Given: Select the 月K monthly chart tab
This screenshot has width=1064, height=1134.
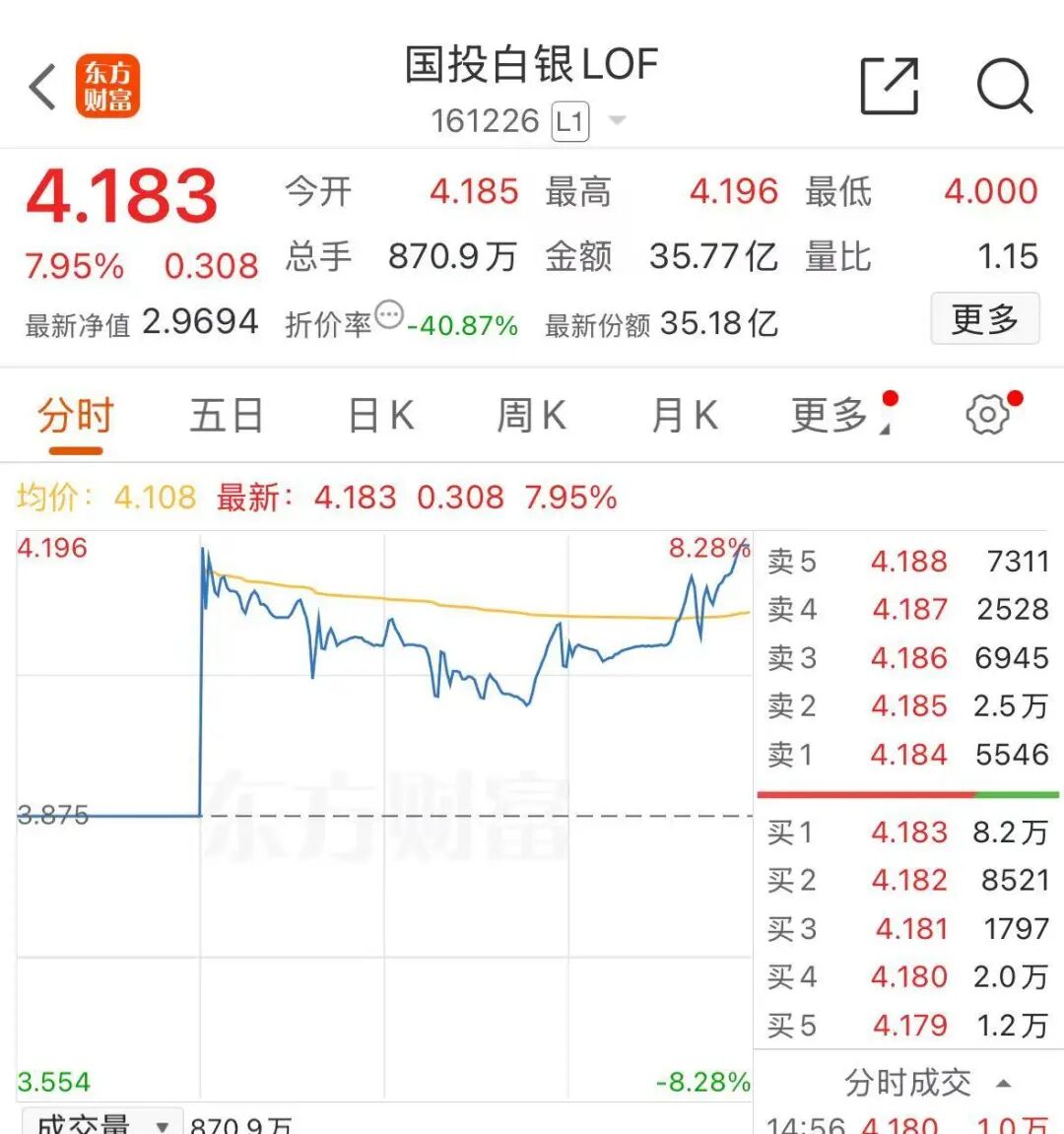Looking at the screenshot, I should coord(683,415).
